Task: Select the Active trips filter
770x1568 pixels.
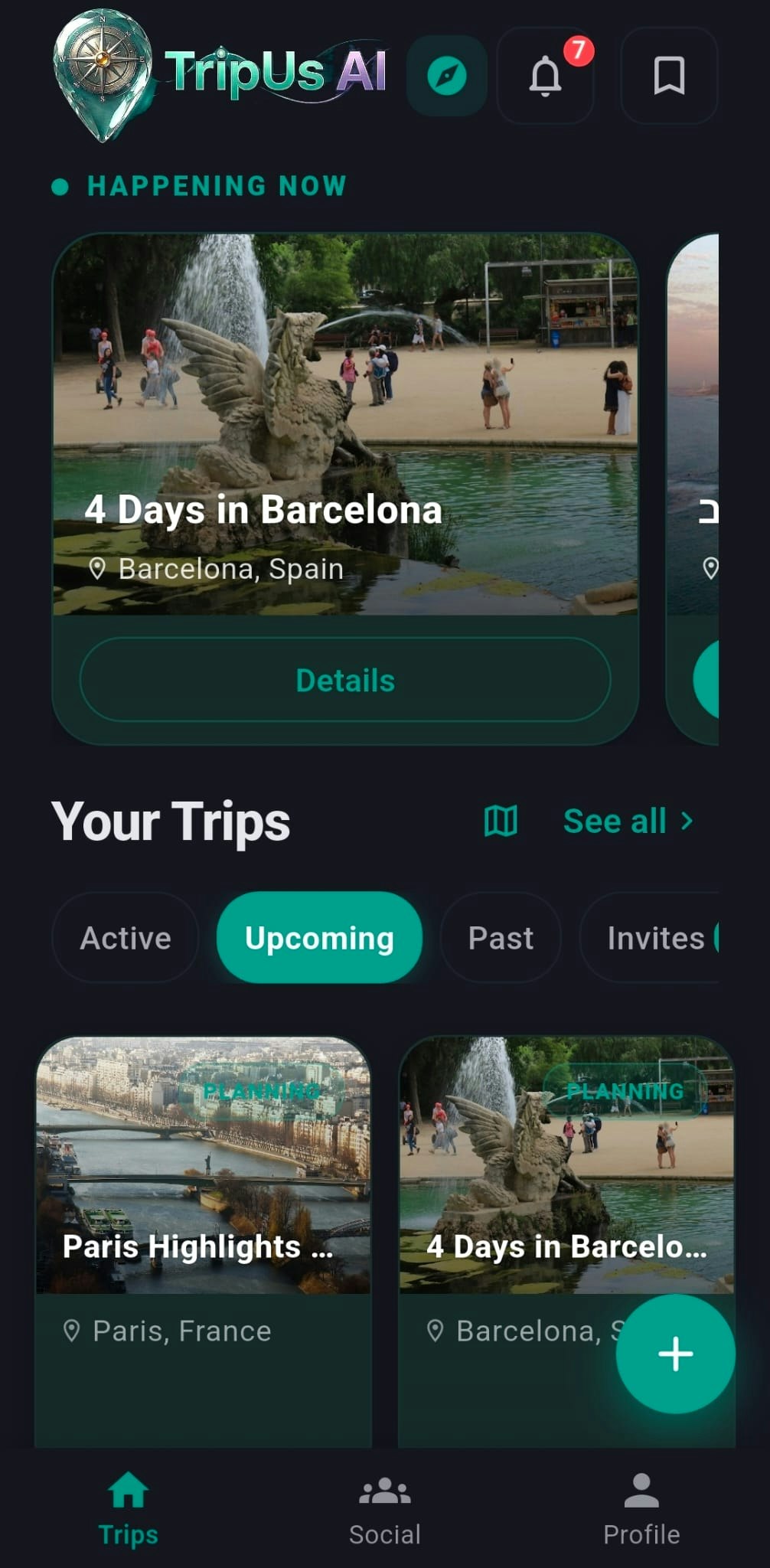Action: 126,937
